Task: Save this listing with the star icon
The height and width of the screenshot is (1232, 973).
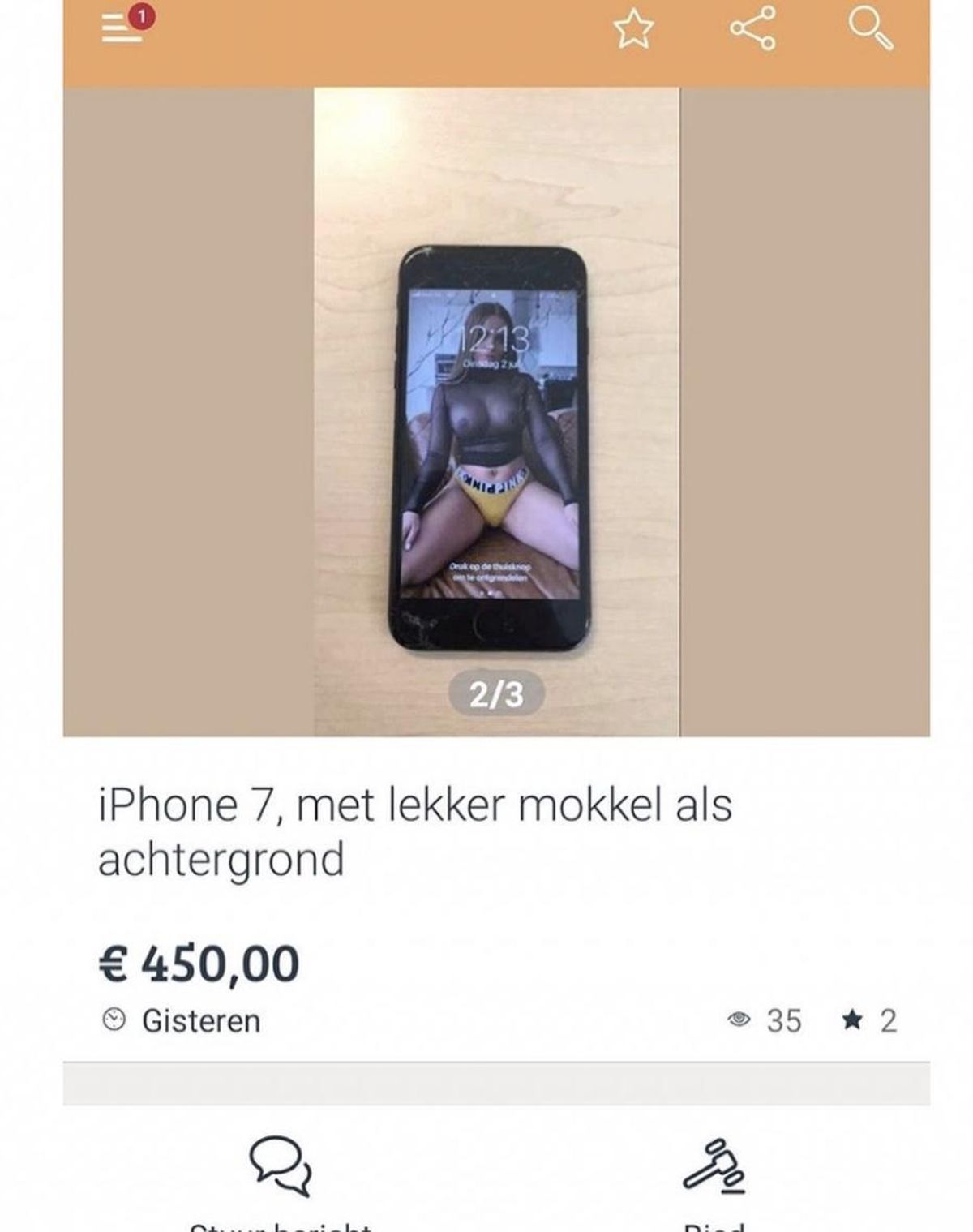Action: click(633, 29)
